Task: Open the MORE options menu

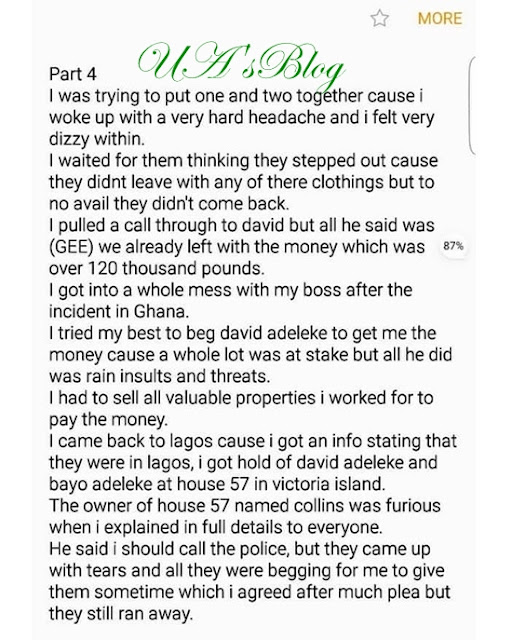Action: click(440, 18)
